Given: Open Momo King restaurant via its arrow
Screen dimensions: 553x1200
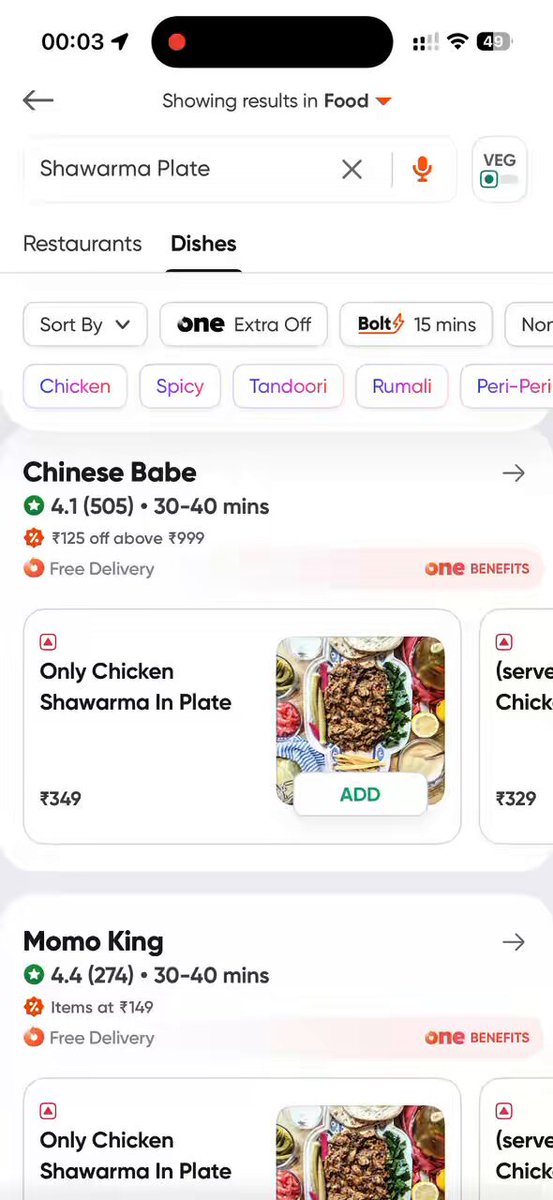Looking at the screenshot, I should 514,942.
